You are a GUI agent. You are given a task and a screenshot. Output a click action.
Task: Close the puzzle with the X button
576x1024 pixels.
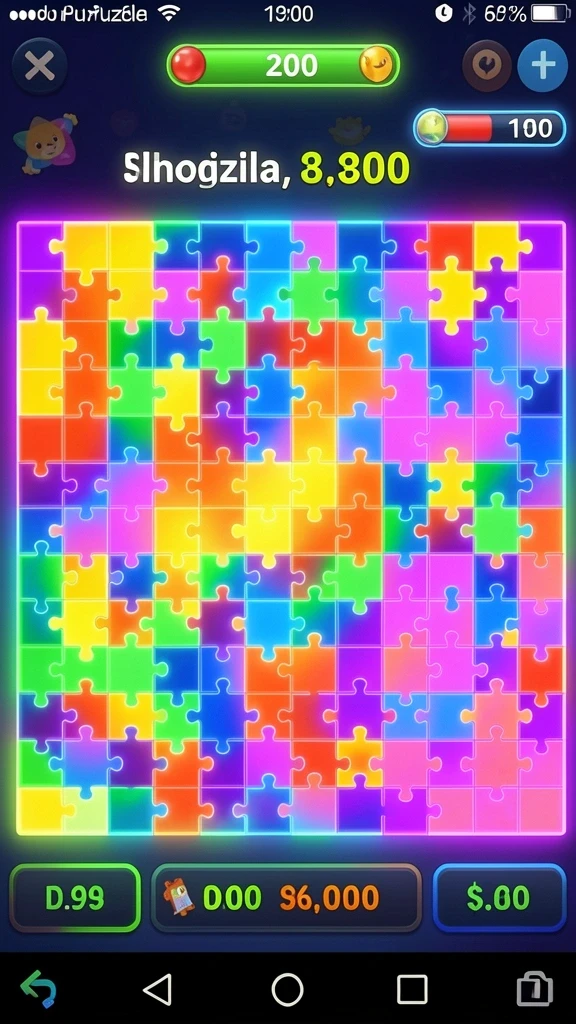(x=39, y=66)
